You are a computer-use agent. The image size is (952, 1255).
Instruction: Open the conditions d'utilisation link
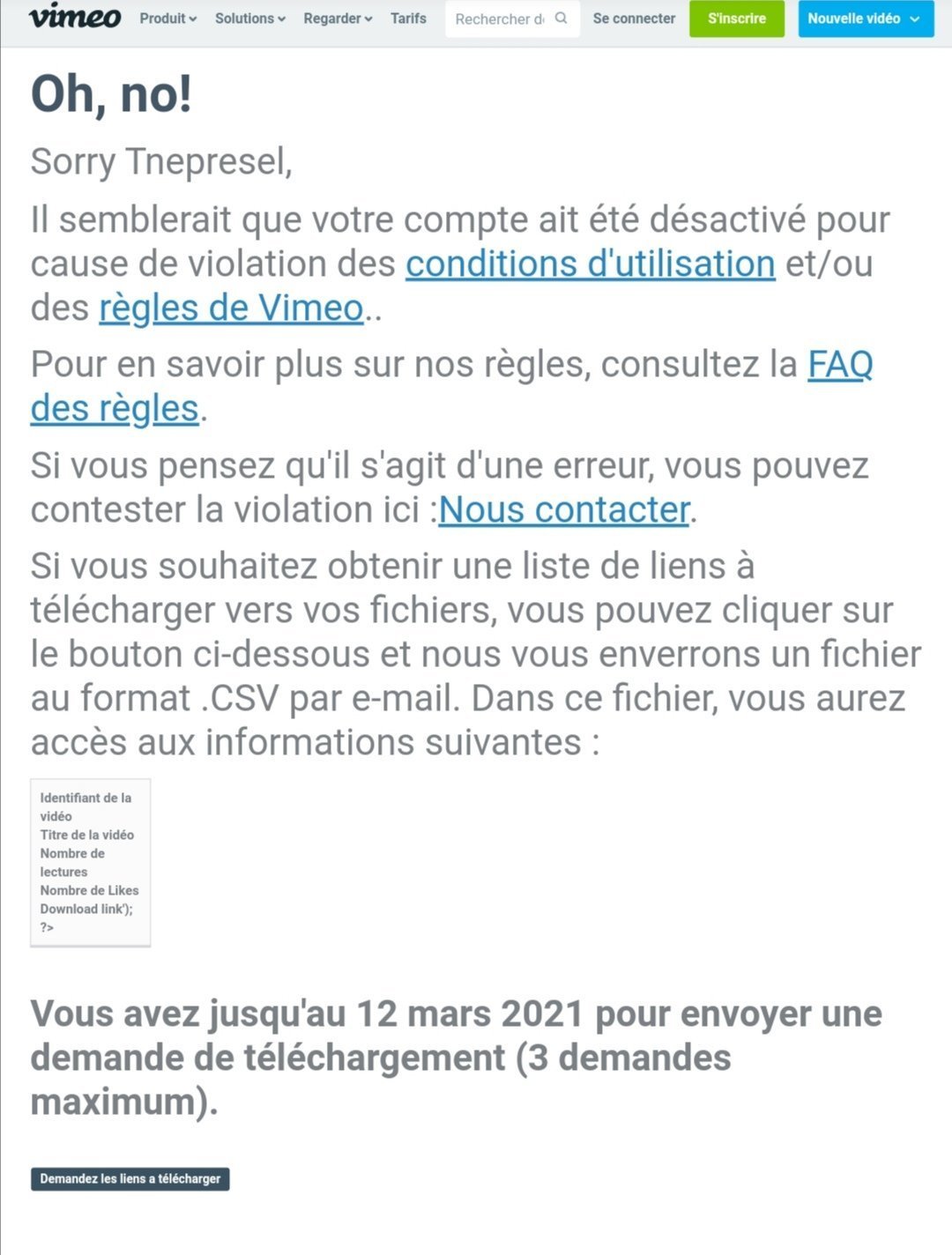click(590, 264)
